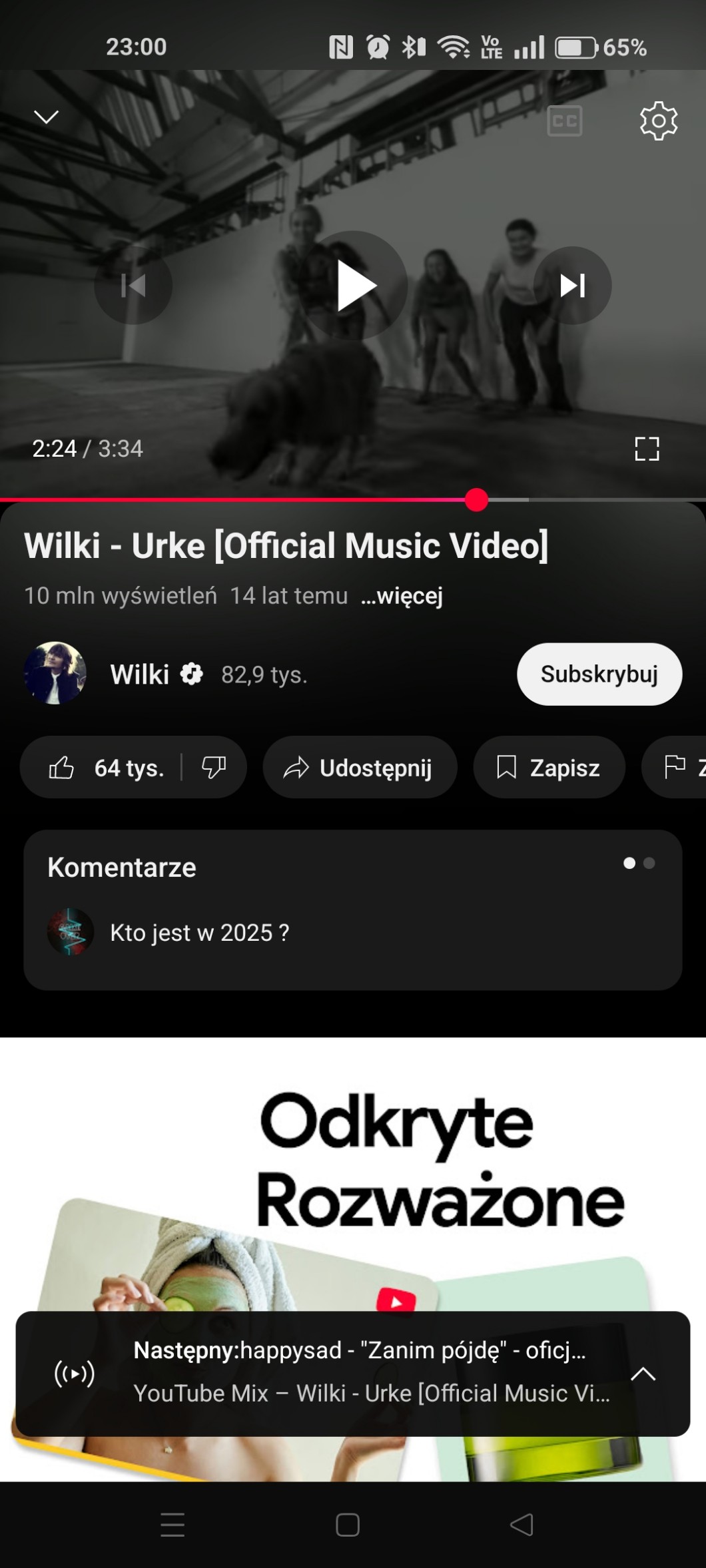
Task: Subscribe with the Subskrybuj button
Action: point(599,674)
